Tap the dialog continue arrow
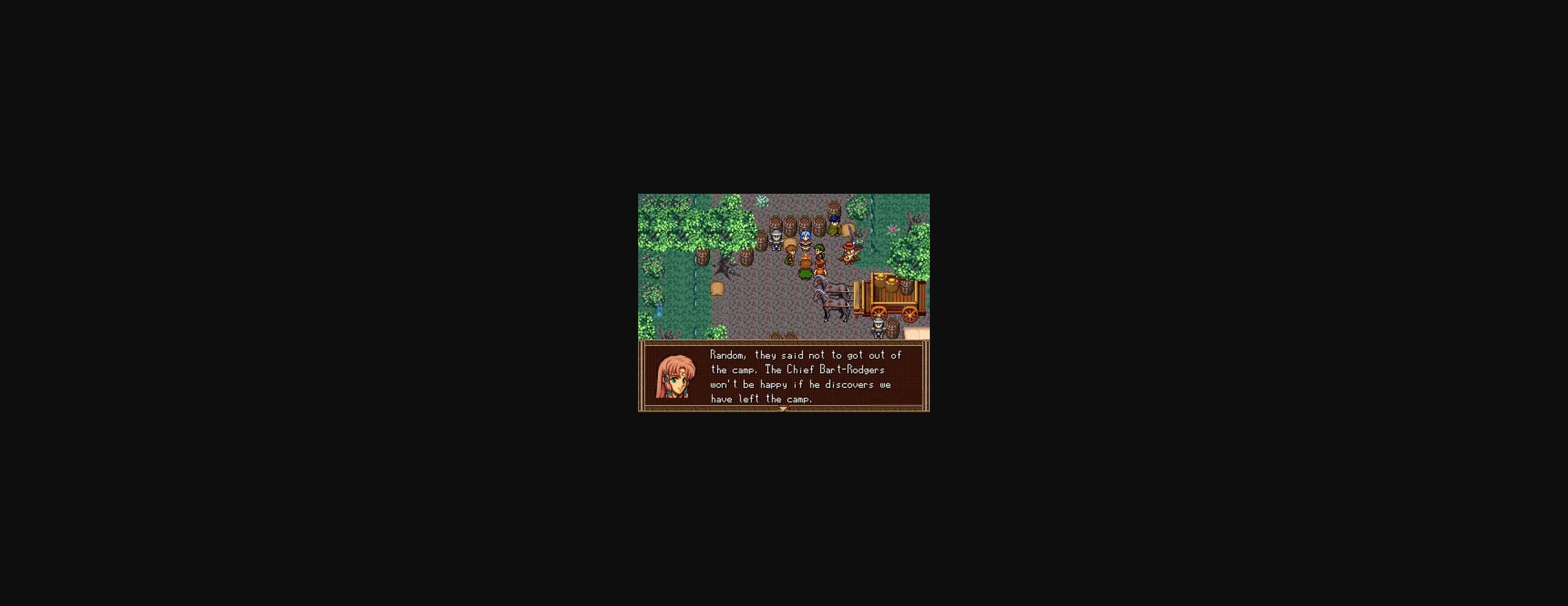 pos(784,409)
